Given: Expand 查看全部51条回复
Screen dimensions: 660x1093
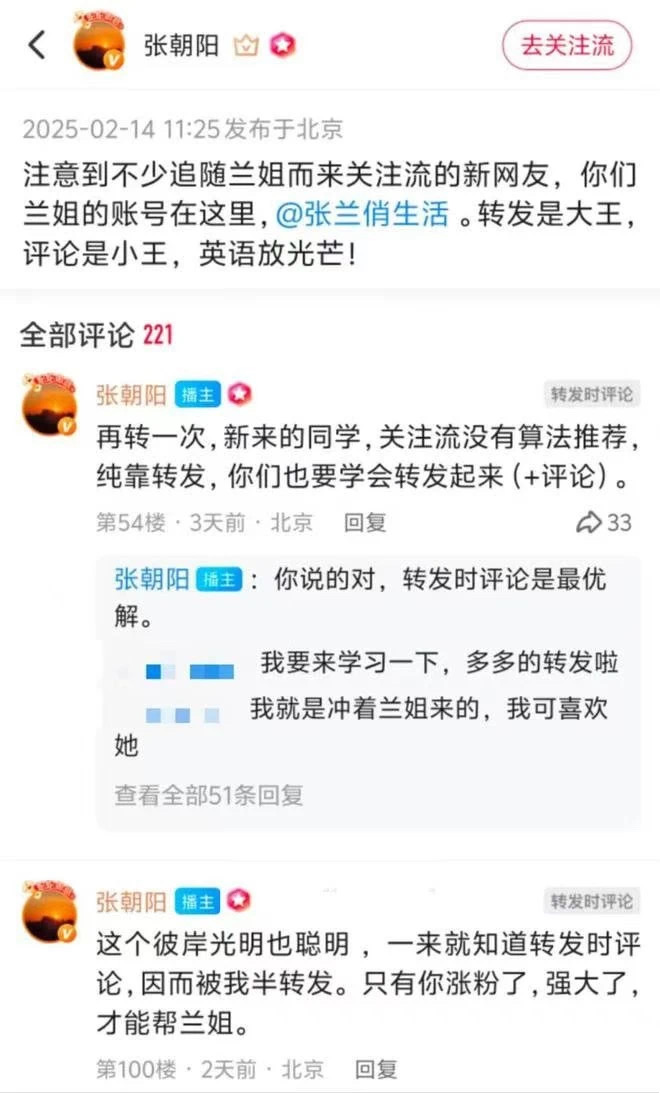Looking at the screenshot, I should pyautogui.click(x=208, y=795).
